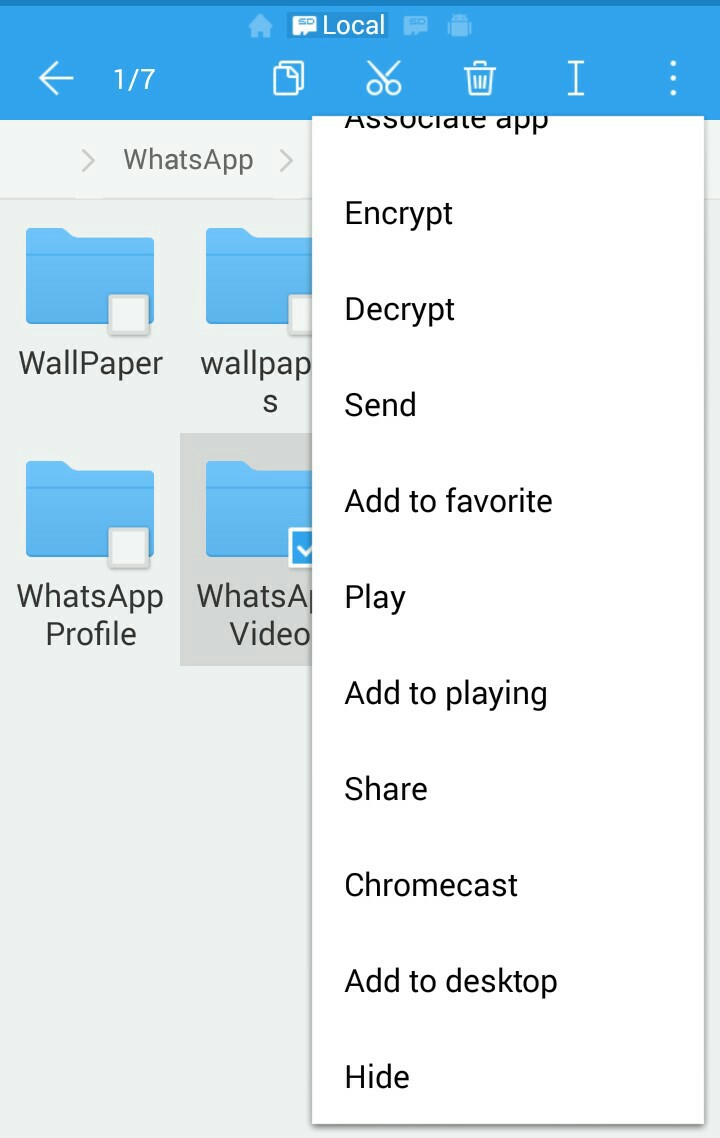The height and width of the screenshot is (1138, 720).
Task: Tap Send in the menu
Action: tap(380, 405)
